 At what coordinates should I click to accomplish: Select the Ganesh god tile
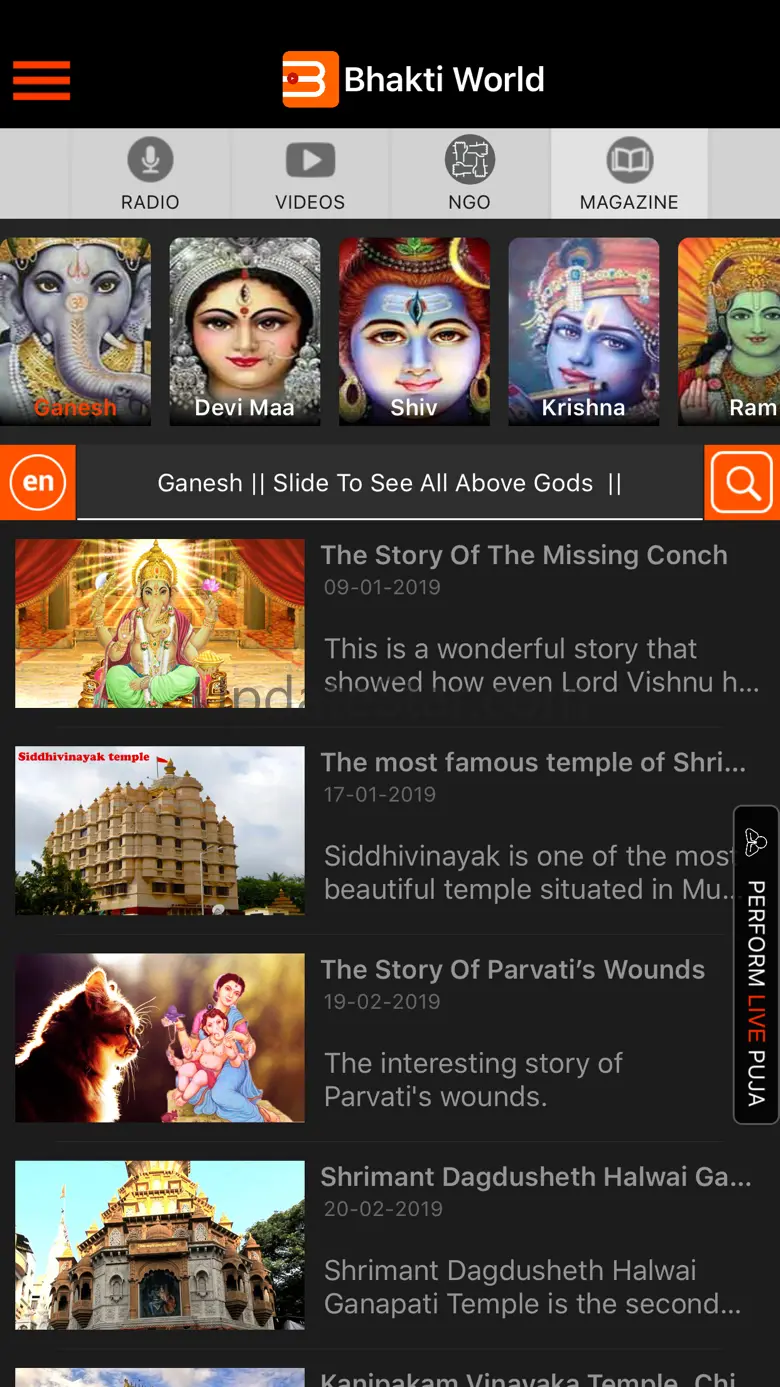[x=75, y=331]
